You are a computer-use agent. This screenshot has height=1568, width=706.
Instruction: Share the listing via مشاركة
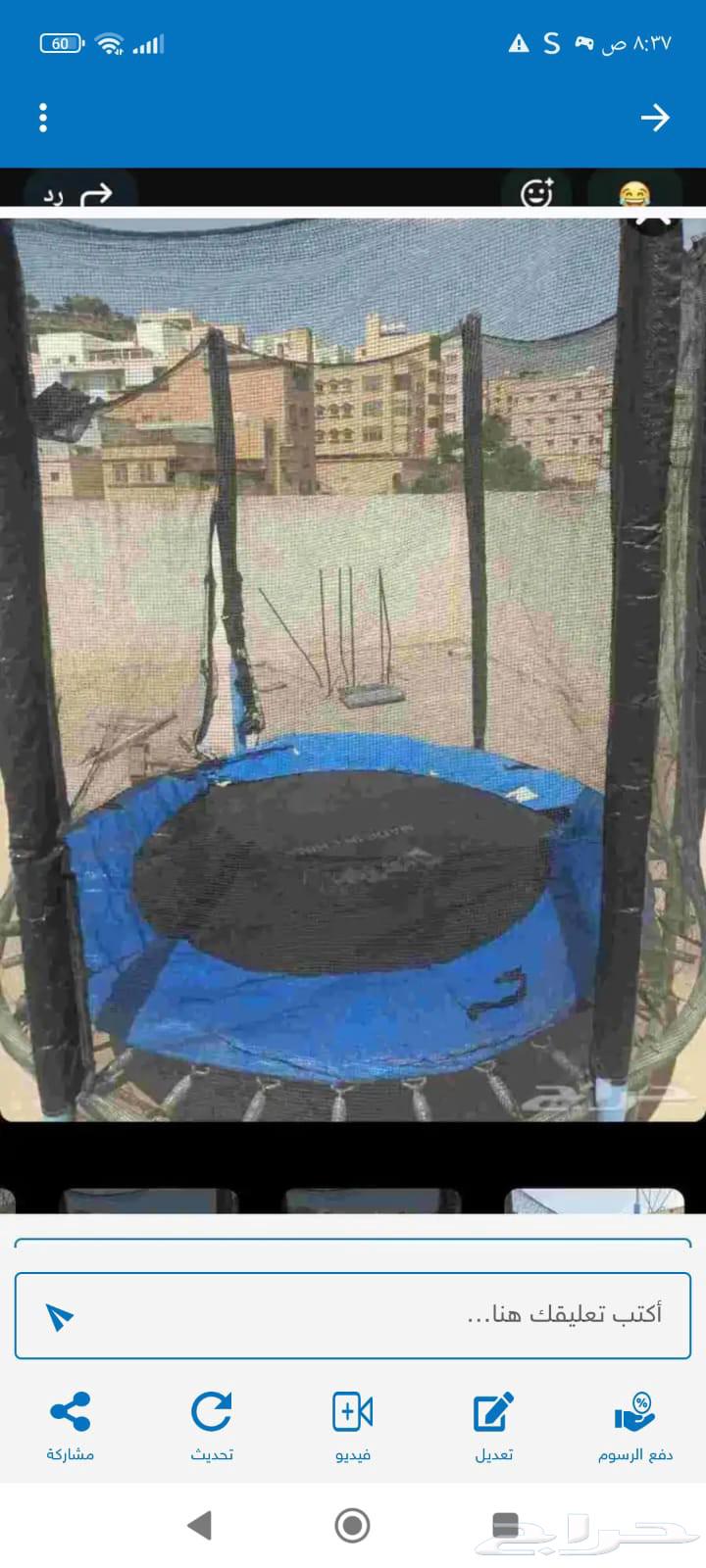(x=70, y=1427)
